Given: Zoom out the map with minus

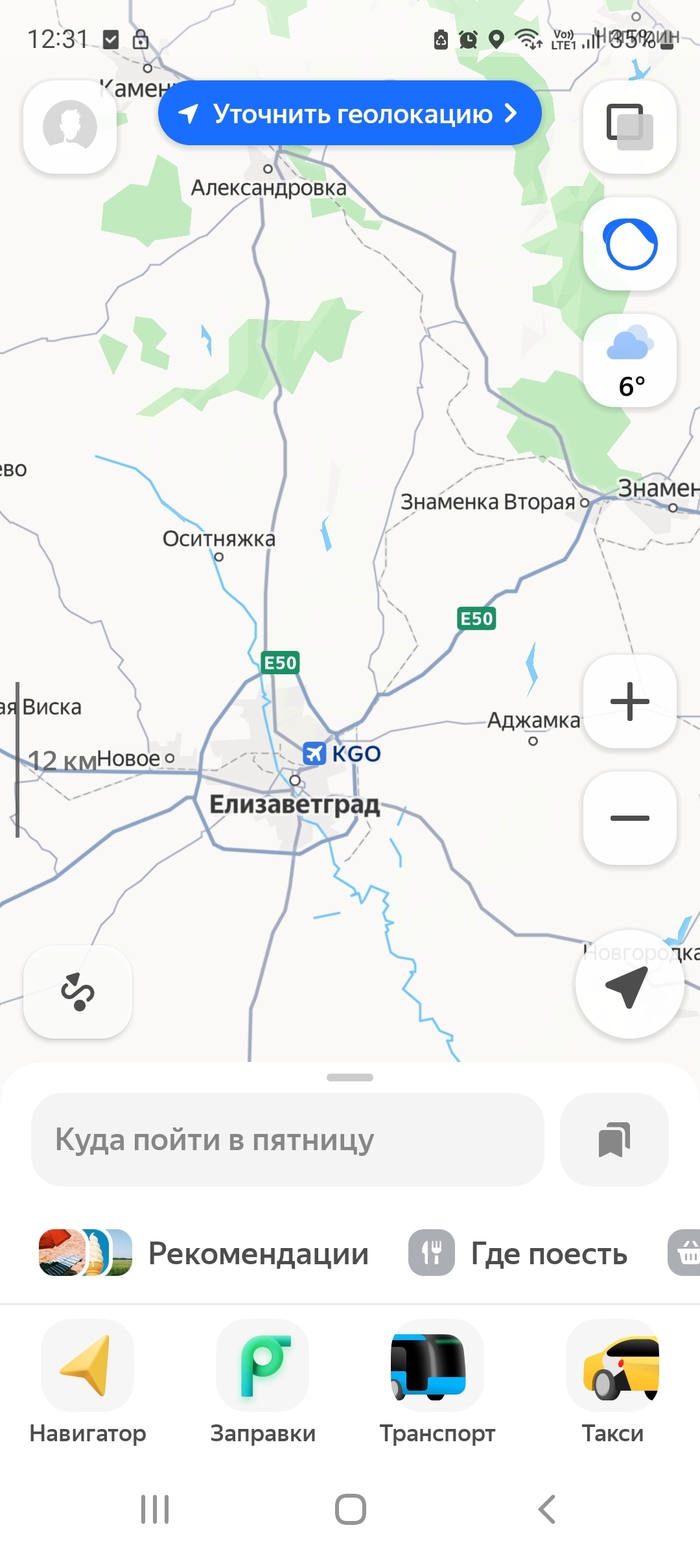Looking at the screenshot, I should click(630, 818).
